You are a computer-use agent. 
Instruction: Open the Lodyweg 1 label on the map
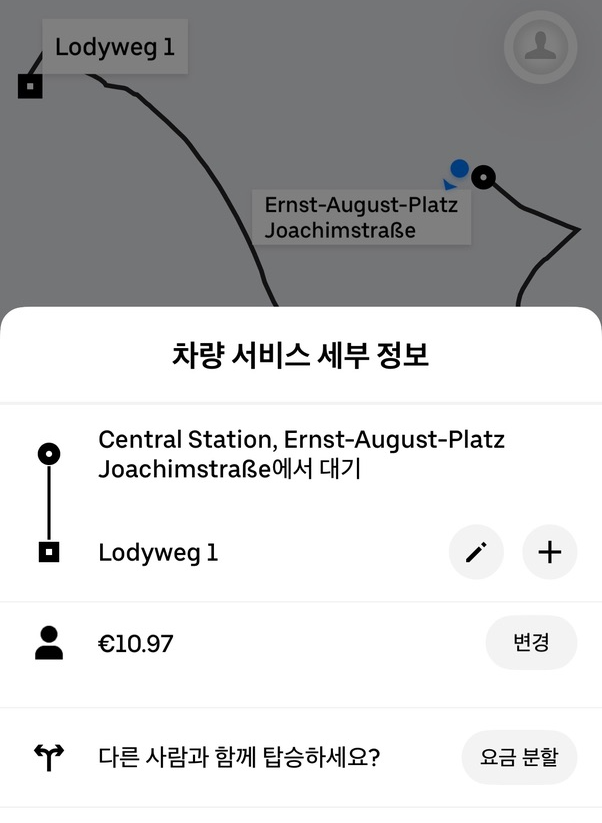pyautogui.click(x=115, y=47)
